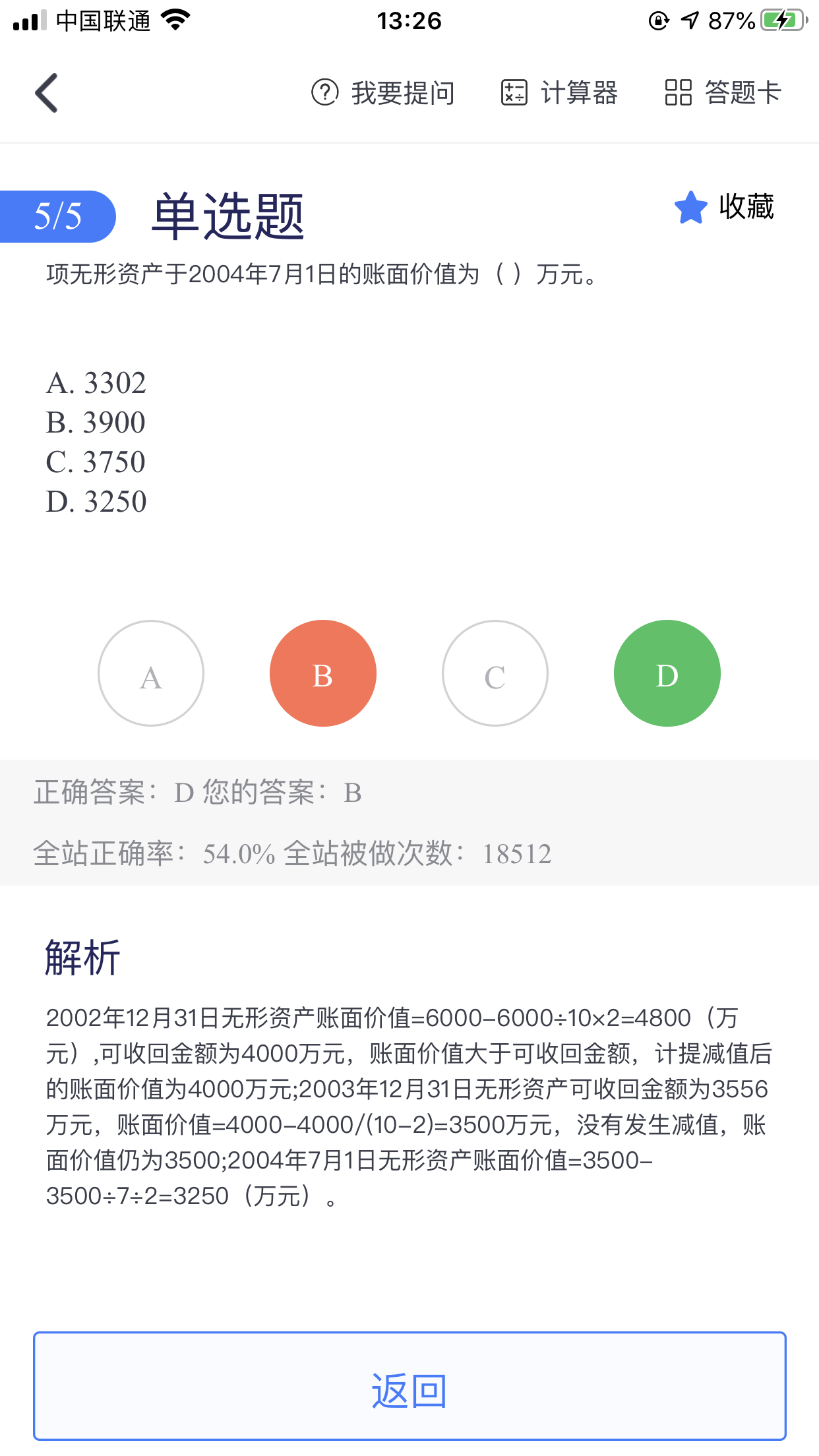Open the 答题卡 answer sheet

pos(723,93)
